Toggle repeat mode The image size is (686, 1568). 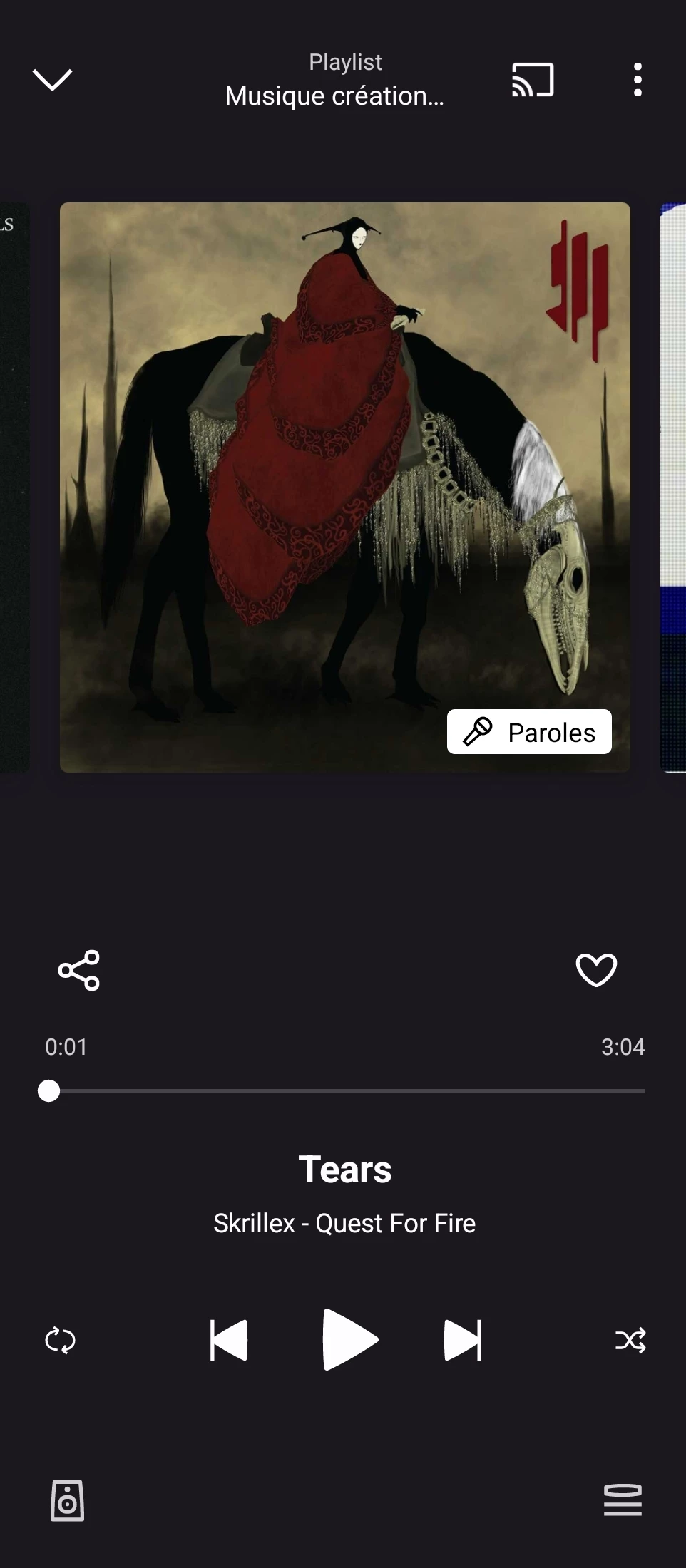[60, 1340]
